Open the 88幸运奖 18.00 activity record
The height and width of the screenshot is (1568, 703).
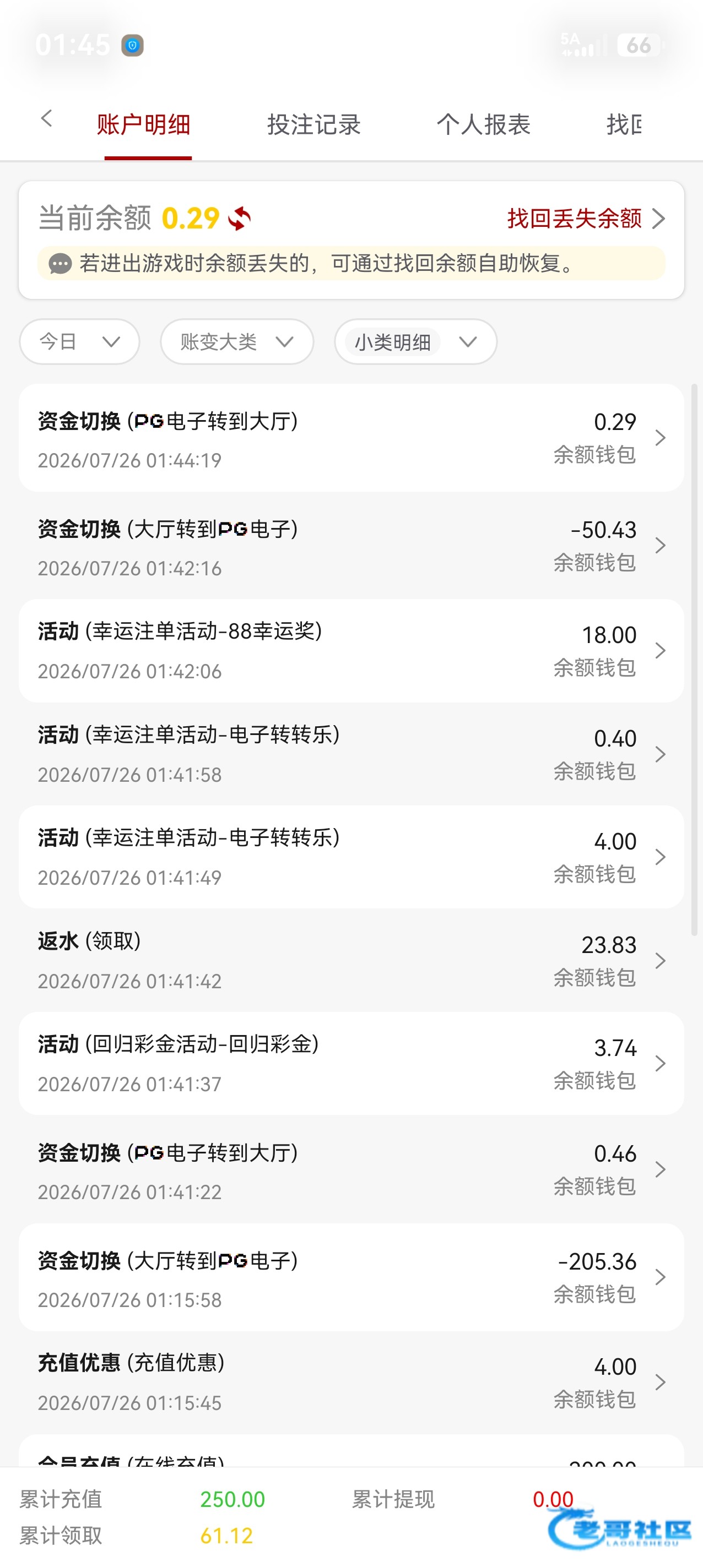point(351,651)
